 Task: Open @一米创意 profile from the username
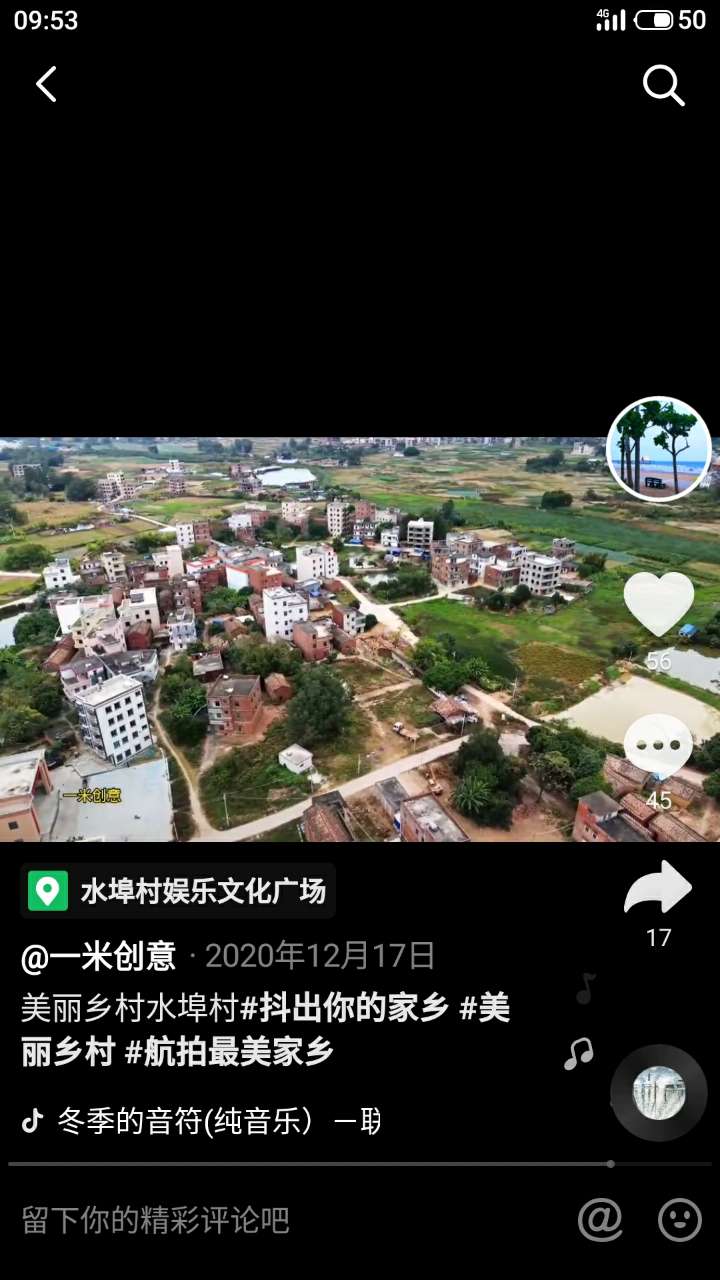point(99,957)
